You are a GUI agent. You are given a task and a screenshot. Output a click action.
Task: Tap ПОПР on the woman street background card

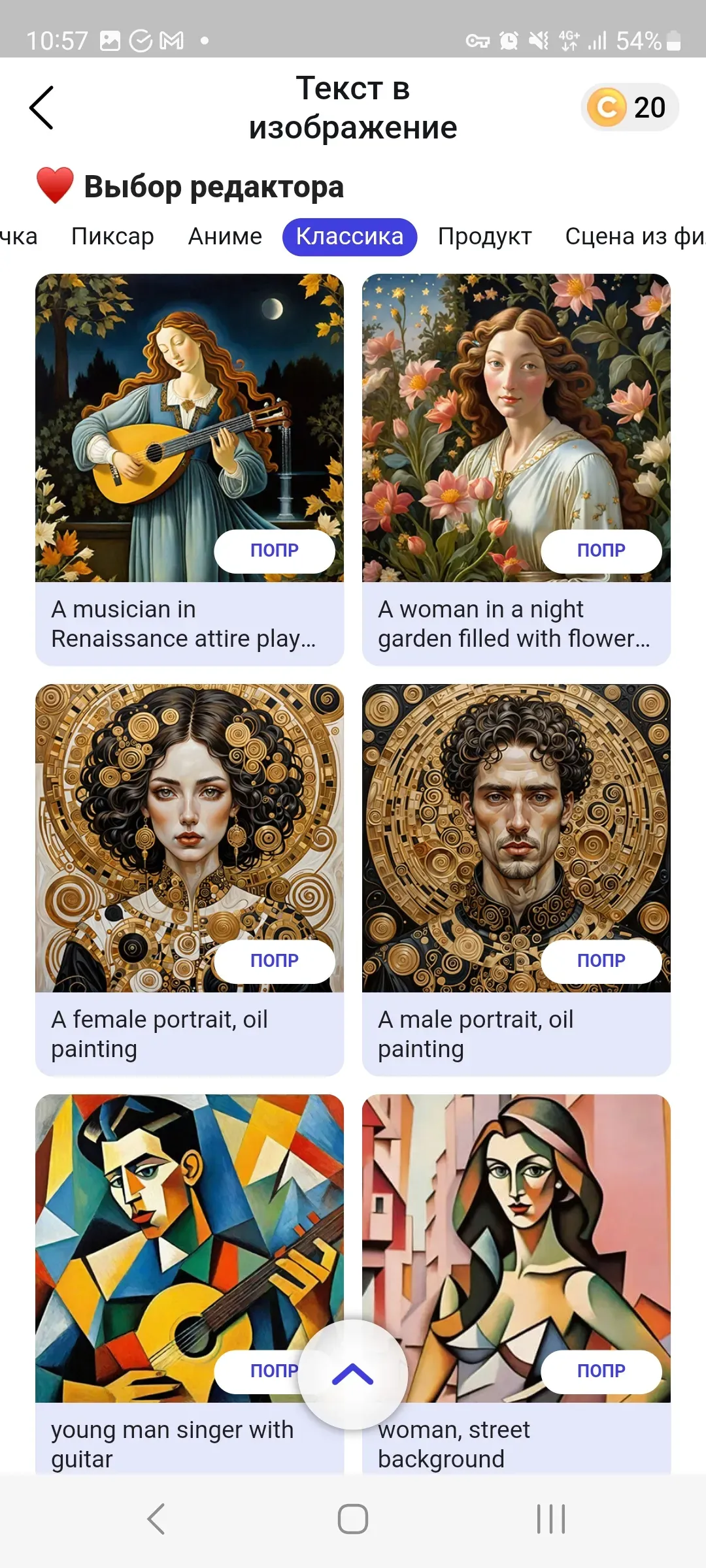(601, 1371)
